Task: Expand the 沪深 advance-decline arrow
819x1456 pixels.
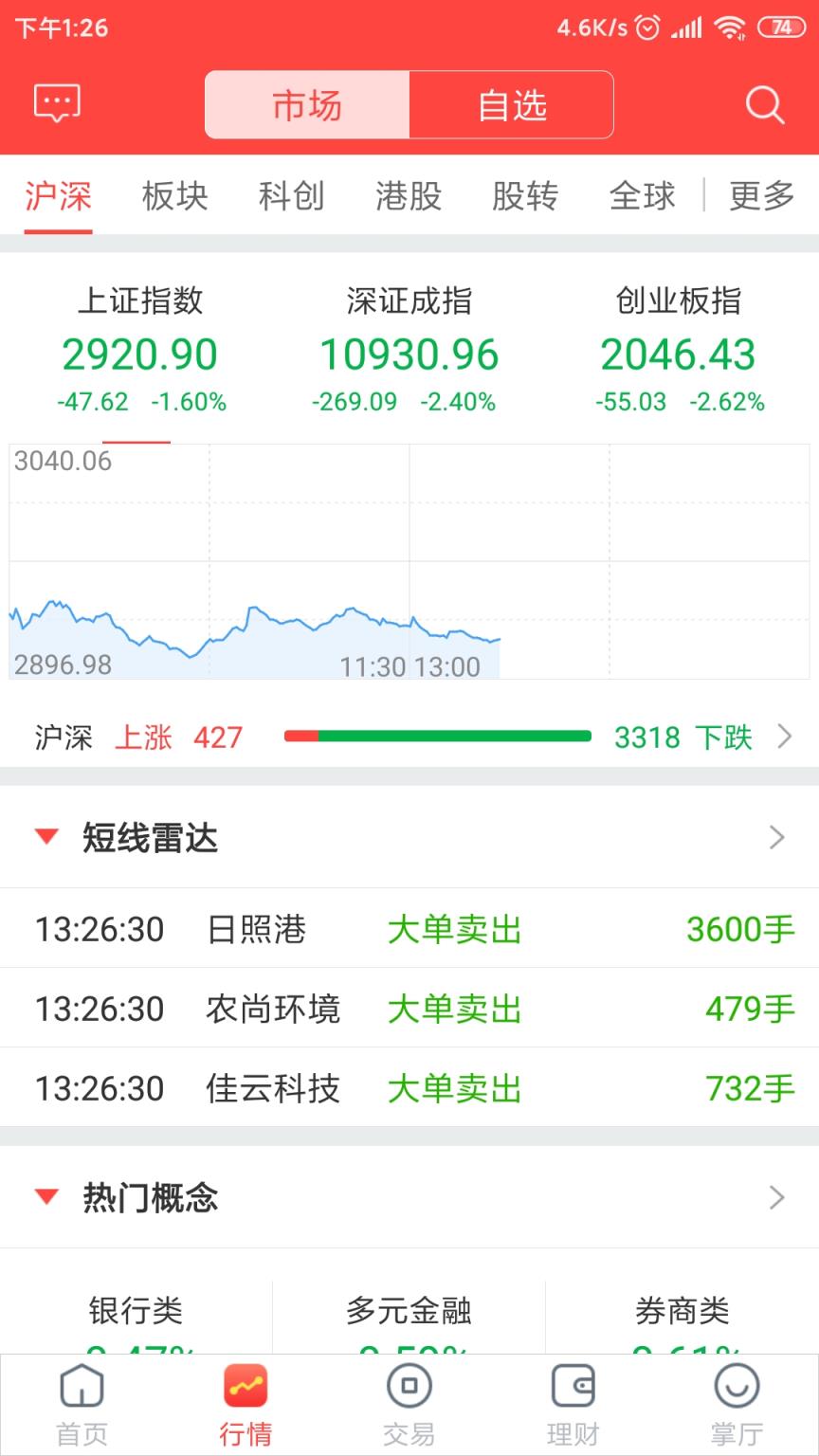Action: (x=783, y=737)
